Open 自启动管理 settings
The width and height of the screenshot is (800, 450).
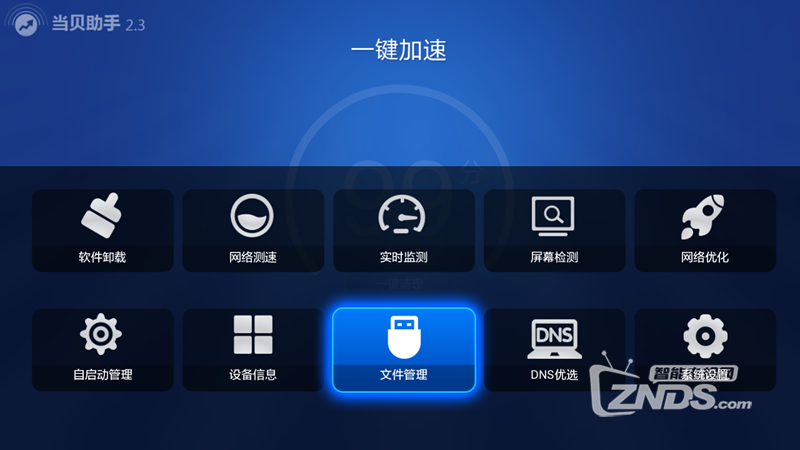(x=102, y=349)
